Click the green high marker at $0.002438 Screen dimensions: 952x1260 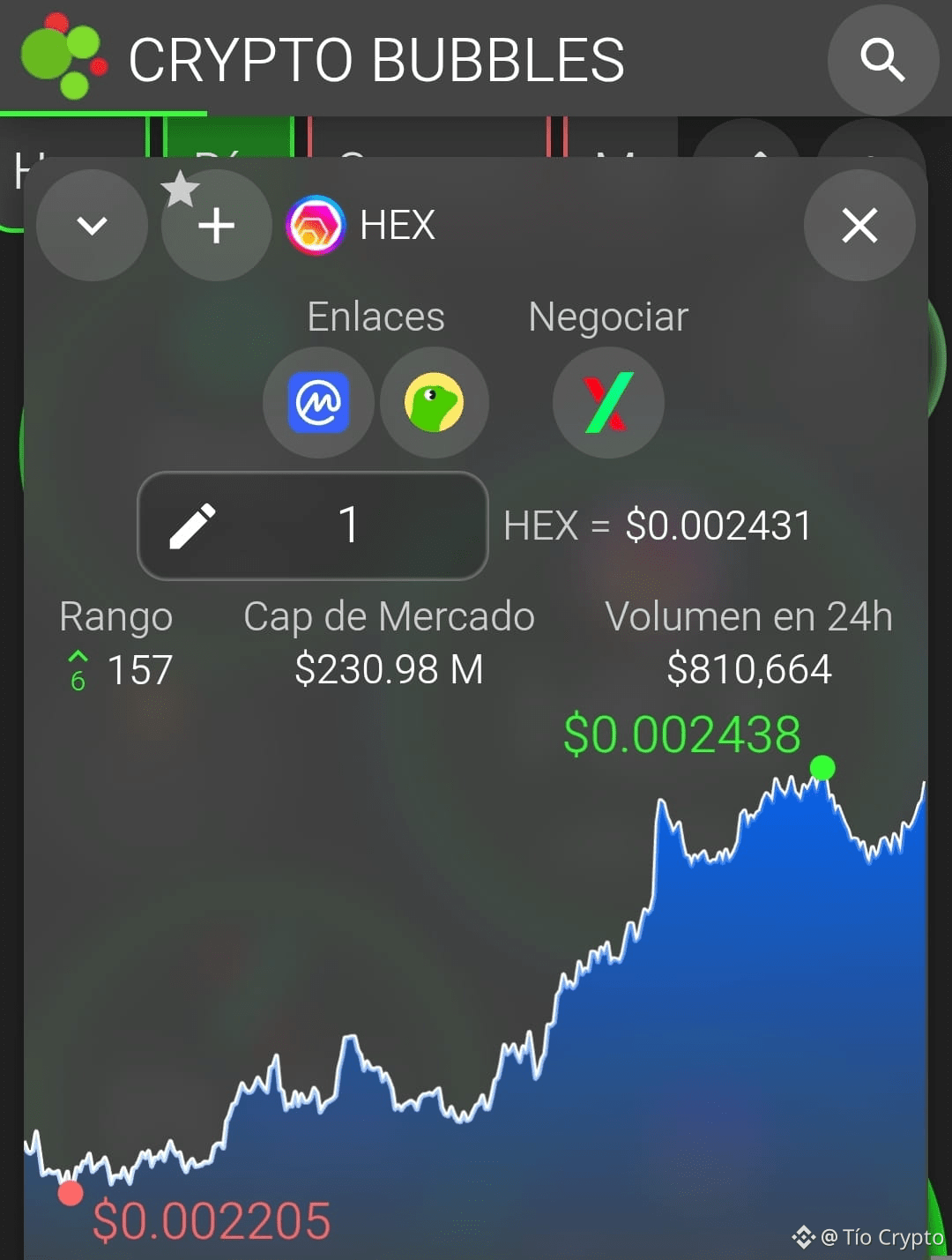(x=823, y=769)
